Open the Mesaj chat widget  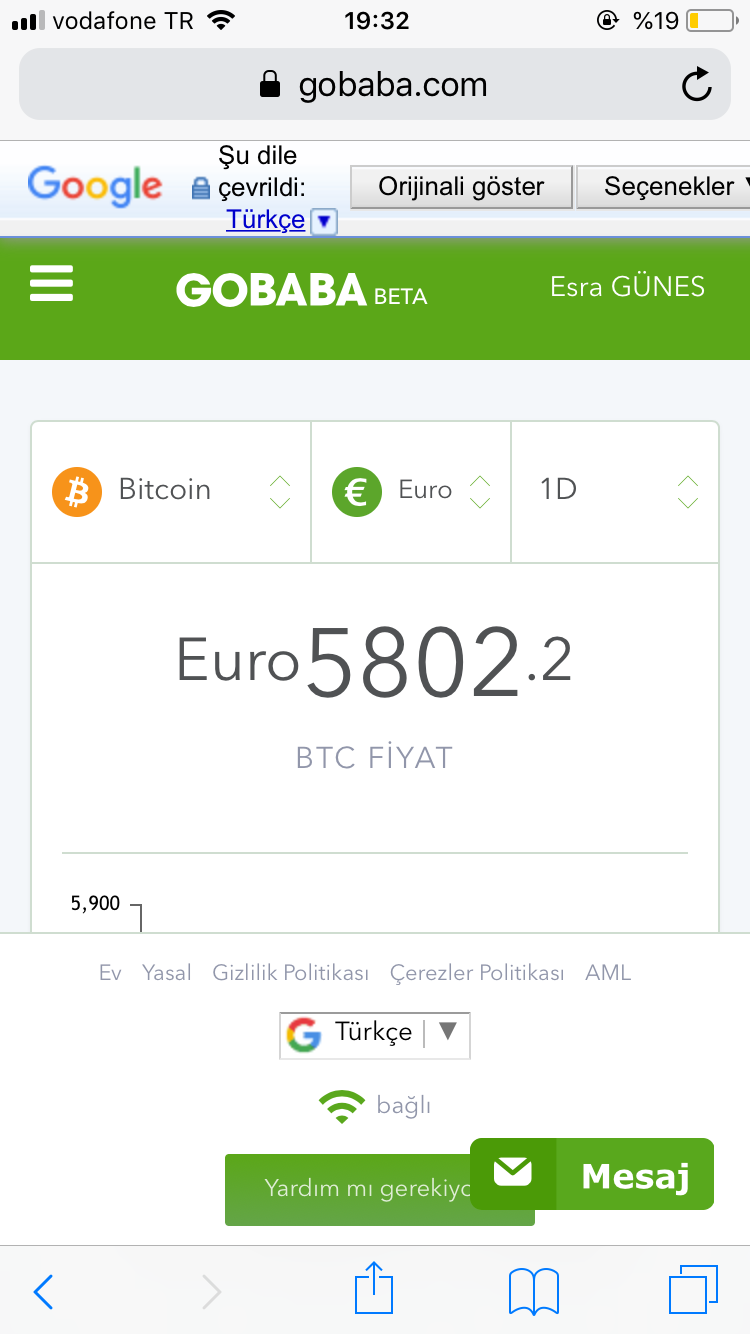[592, 1174]
